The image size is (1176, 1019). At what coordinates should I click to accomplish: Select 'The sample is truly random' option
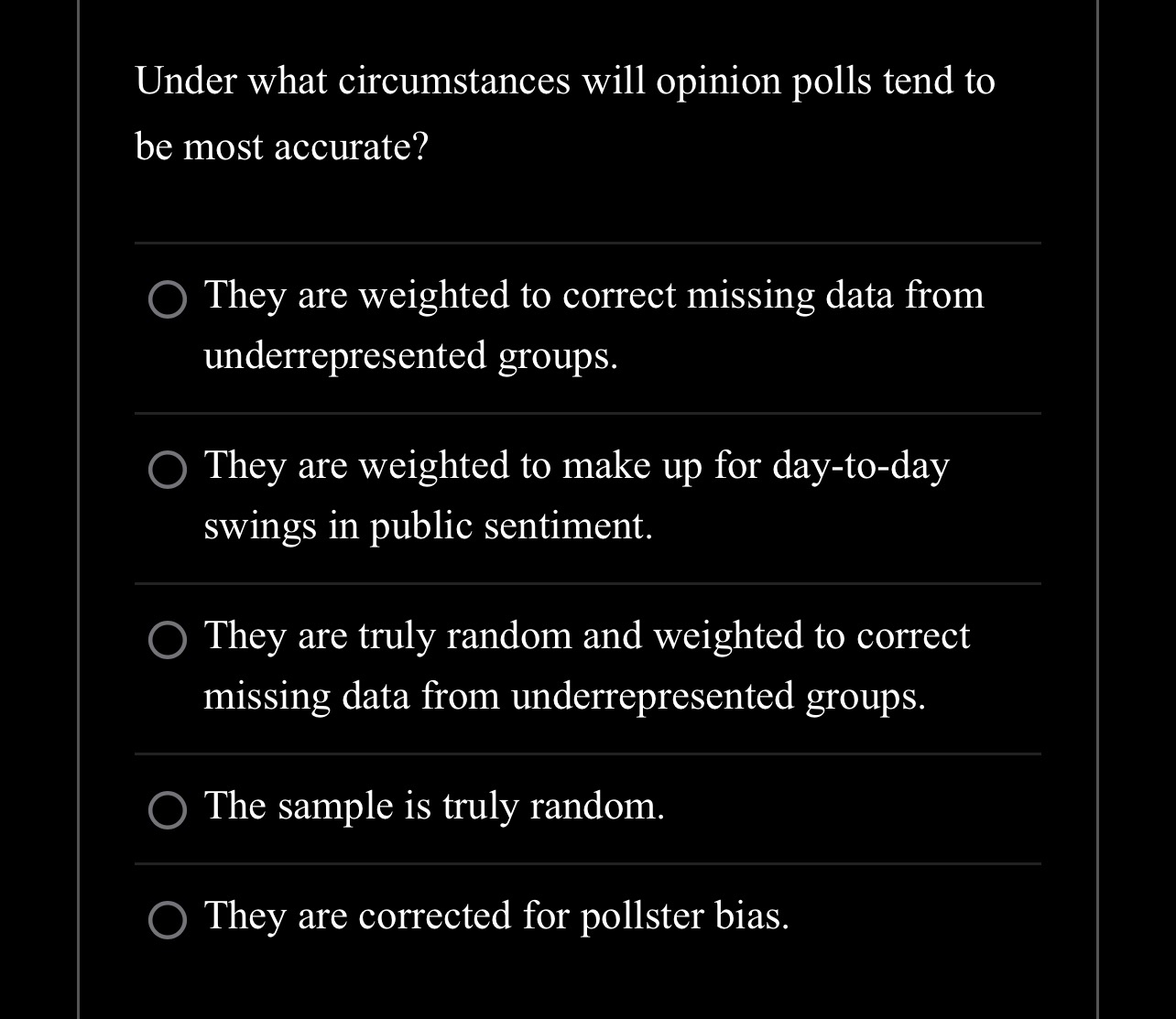pyautogui.click(x=167, y=809)
